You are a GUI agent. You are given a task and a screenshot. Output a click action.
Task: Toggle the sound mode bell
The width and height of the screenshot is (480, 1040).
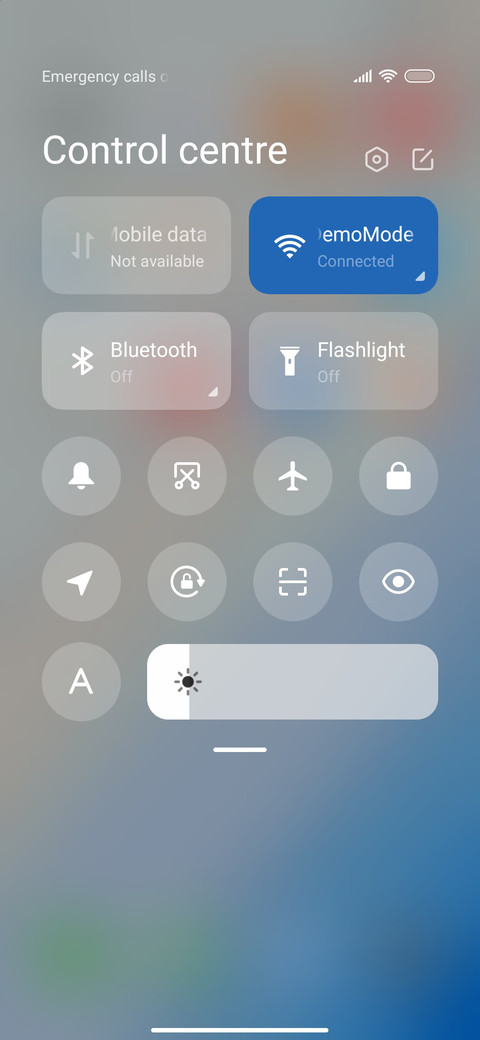(82, 476)
